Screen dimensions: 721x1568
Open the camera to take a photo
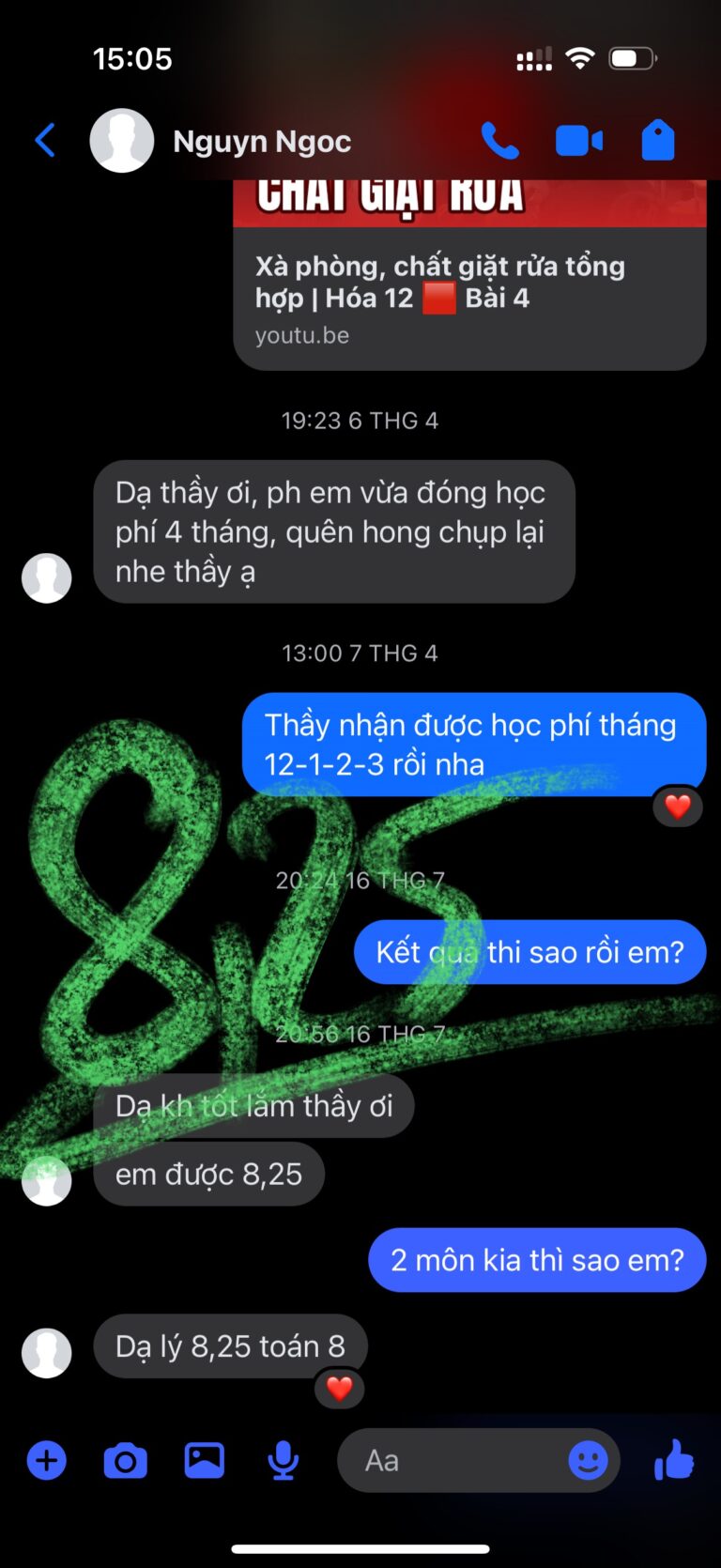[125, 1461]
